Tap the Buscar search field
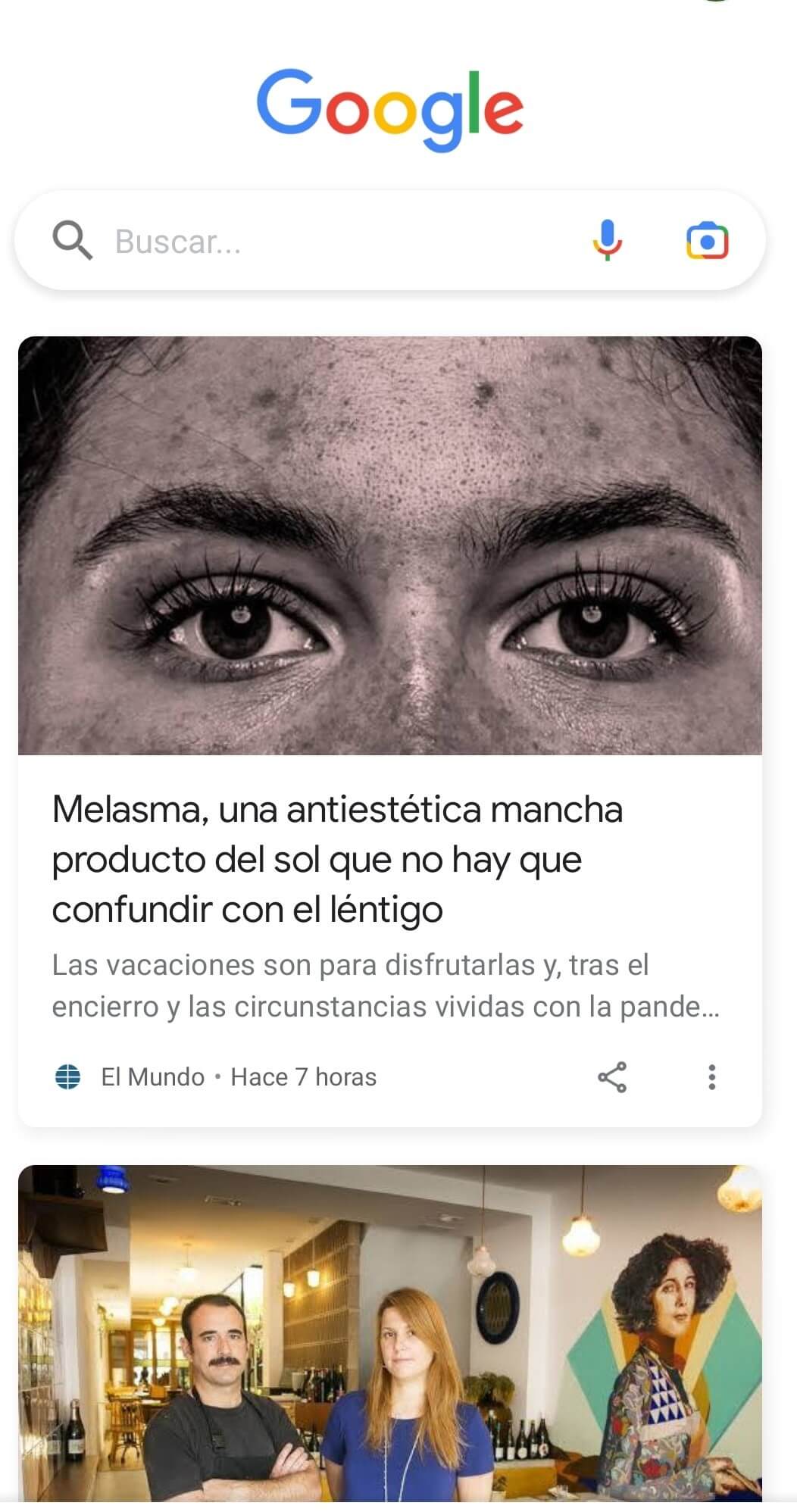The height and width of the screenshot is (1512, 797). [x=333, y=241]
